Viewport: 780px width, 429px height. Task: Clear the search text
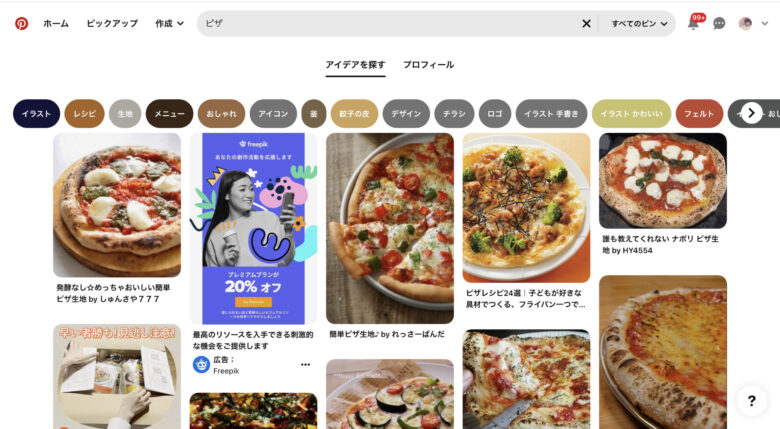(x=587, y=23)
